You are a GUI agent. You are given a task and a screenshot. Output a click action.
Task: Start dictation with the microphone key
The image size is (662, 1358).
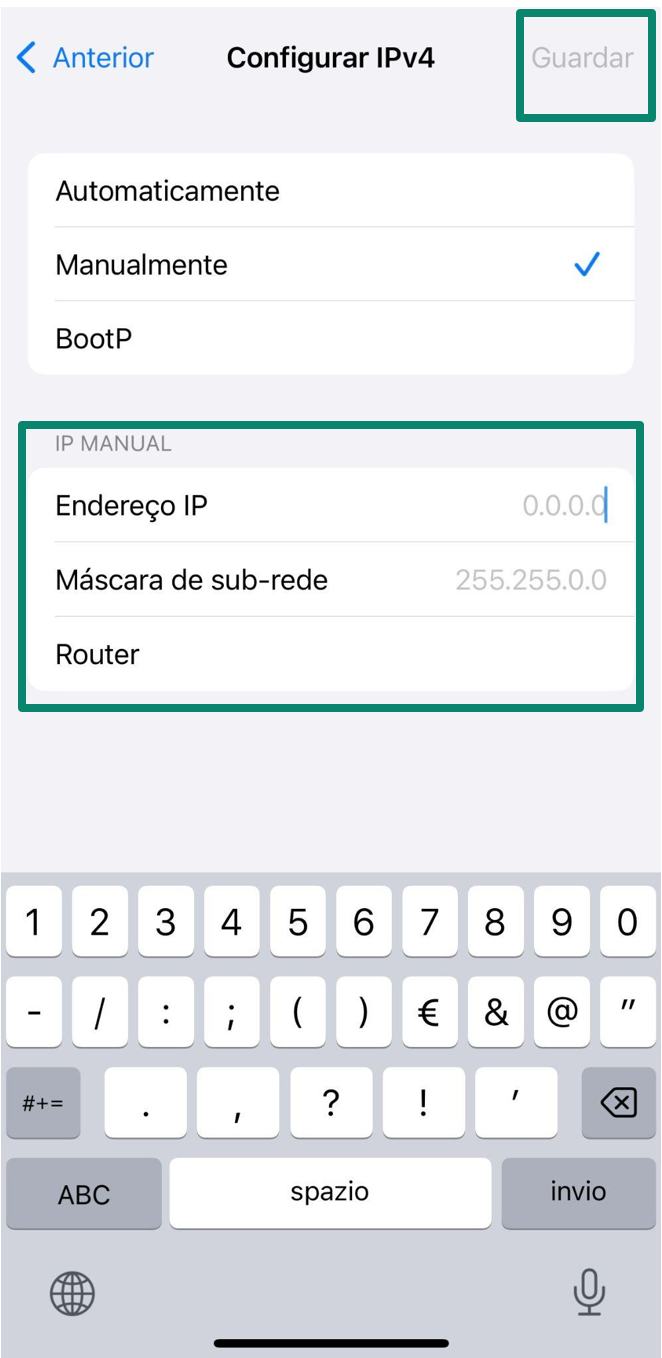click(x=589, y=1294)
